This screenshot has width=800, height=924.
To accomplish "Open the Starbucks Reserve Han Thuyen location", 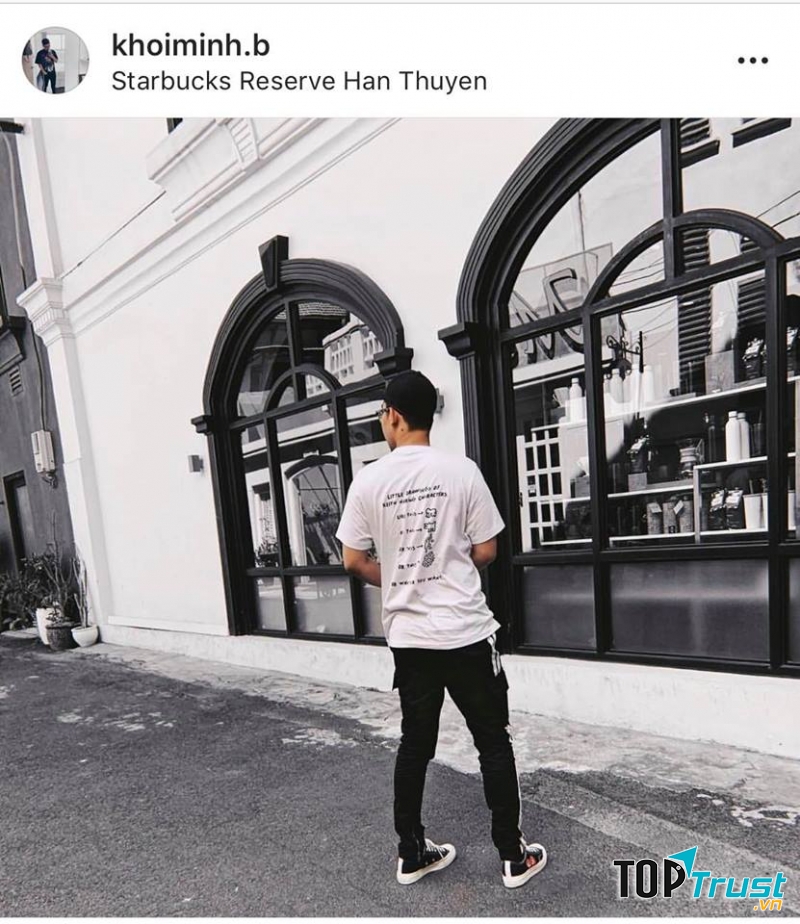I will pos(299,81).
